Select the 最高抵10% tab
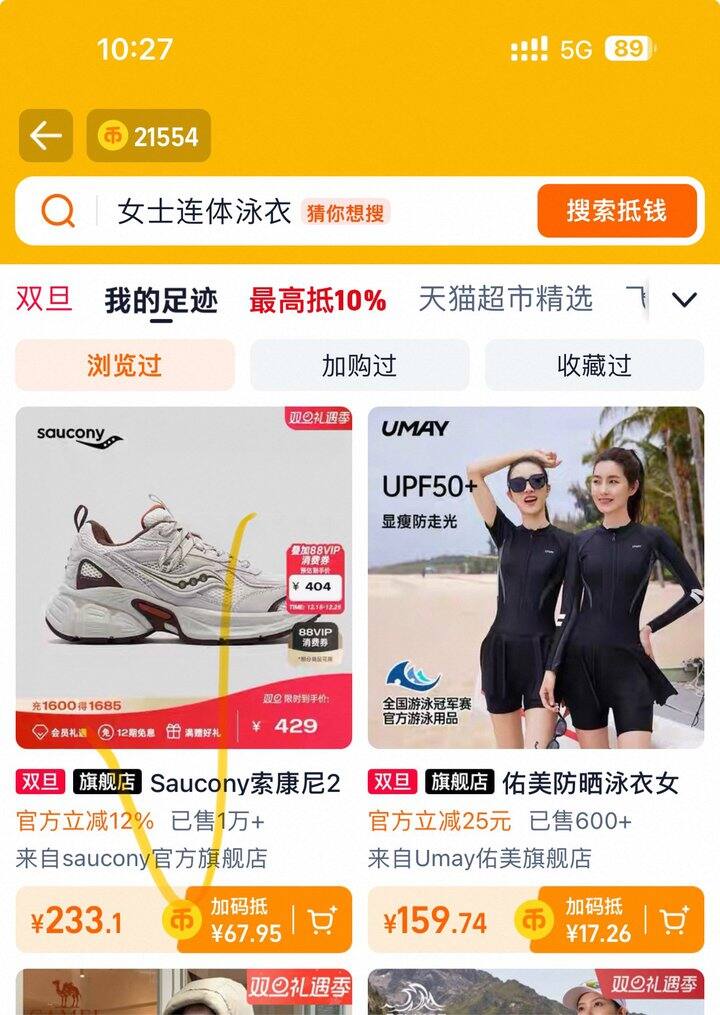The height and width of the screenshot is (1015, 720). pos(317,299)
